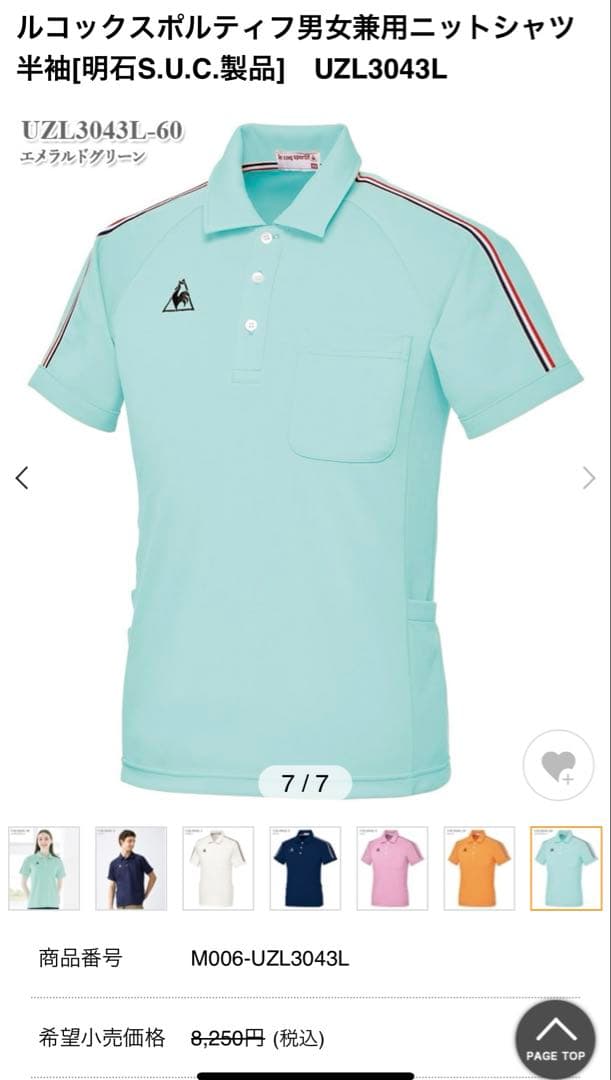Select the orange polo shirt thumbnail
Image resolution: width=611 pixels, height=1080 pixels.
click(x=479, y=869)
